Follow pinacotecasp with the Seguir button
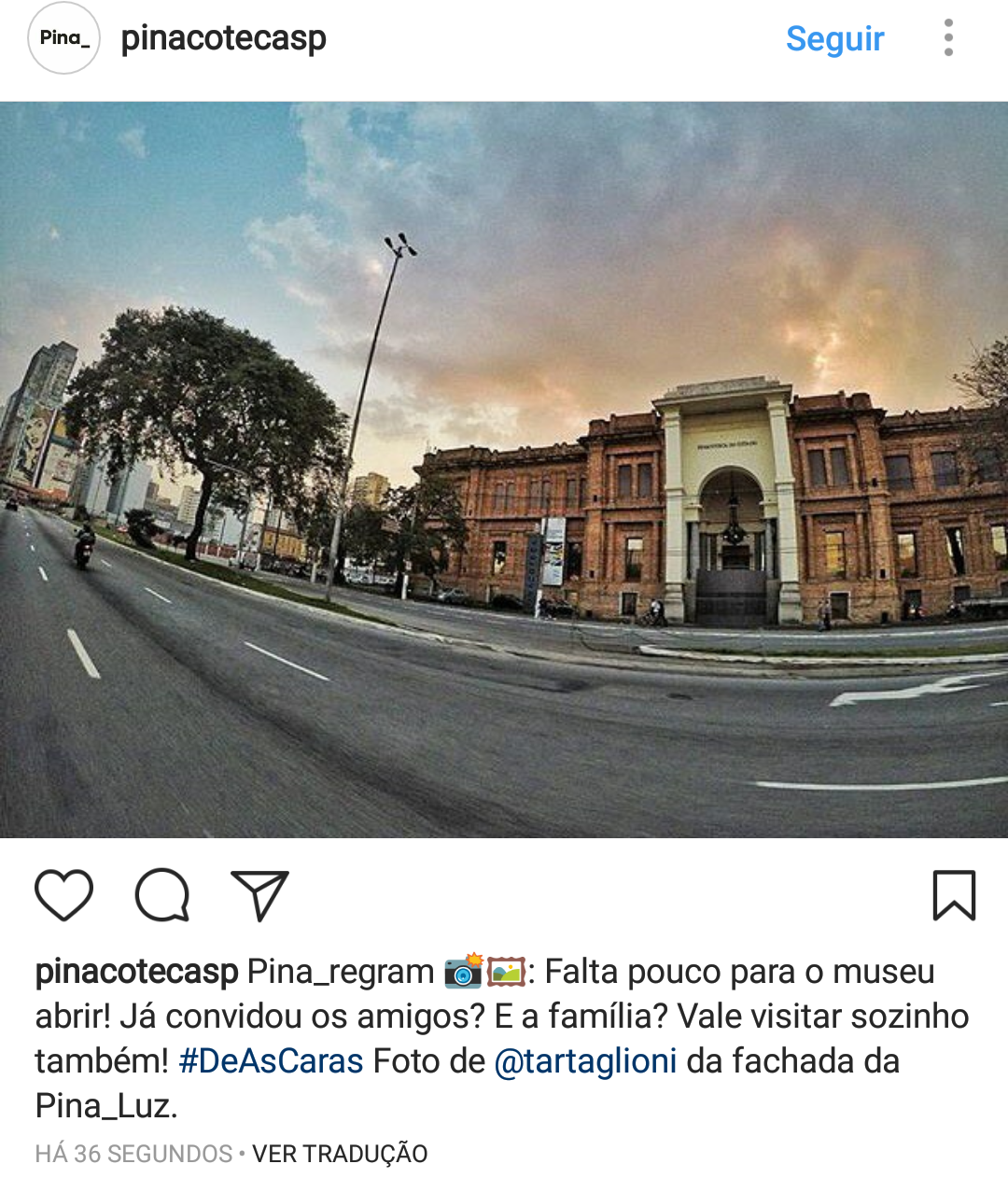 tap(834, 38)
